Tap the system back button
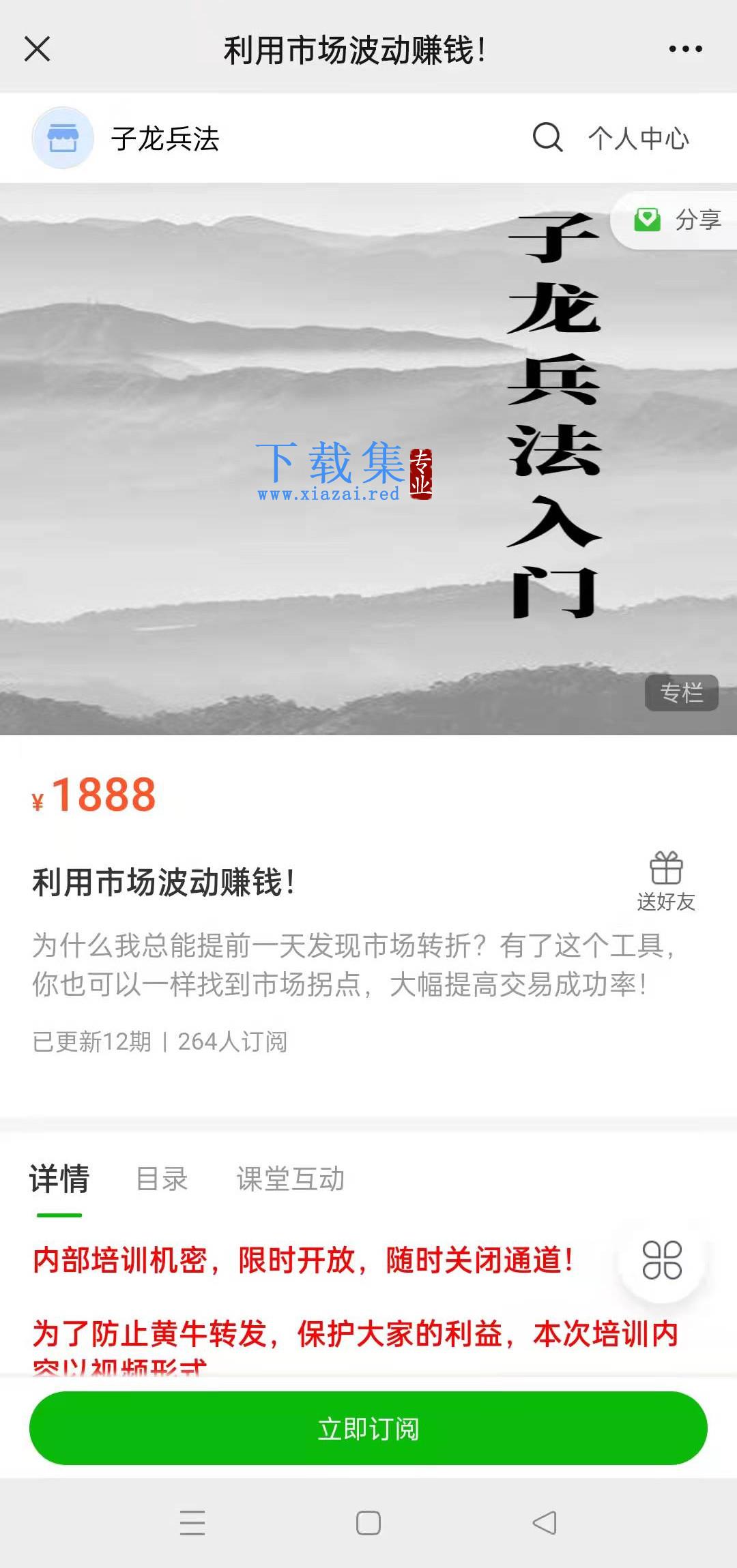Image resolution: width=737 pixels, height=1568 pixels. pyautogui.click(x=545, y=1523)
